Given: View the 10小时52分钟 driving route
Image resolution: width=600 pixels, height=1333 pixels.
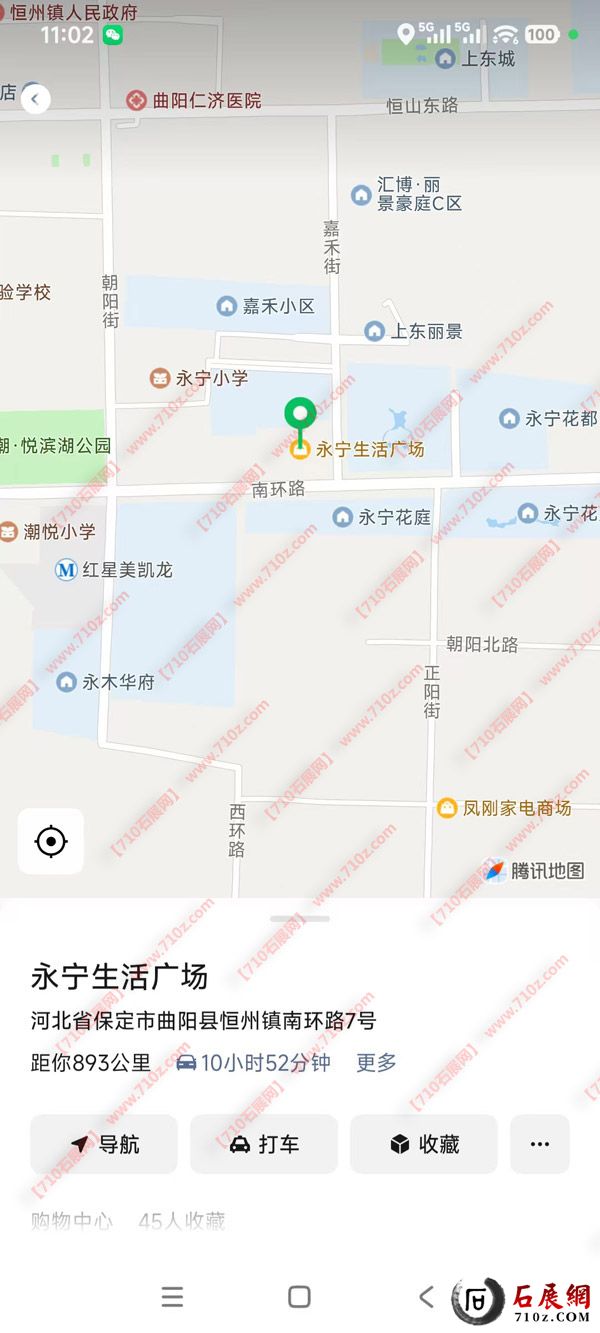Looking at the screenshot, I should pos(253,1063).
